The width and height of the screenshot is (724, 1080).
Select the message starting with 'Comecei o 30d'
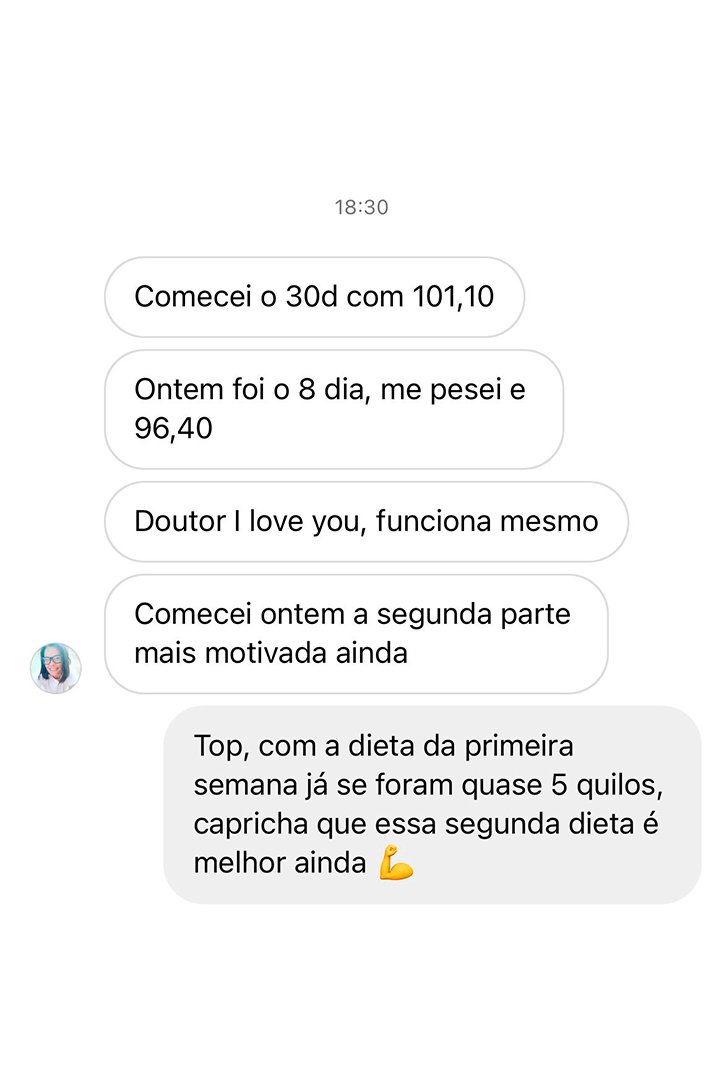pyautogui.click(x=315, y=297)
